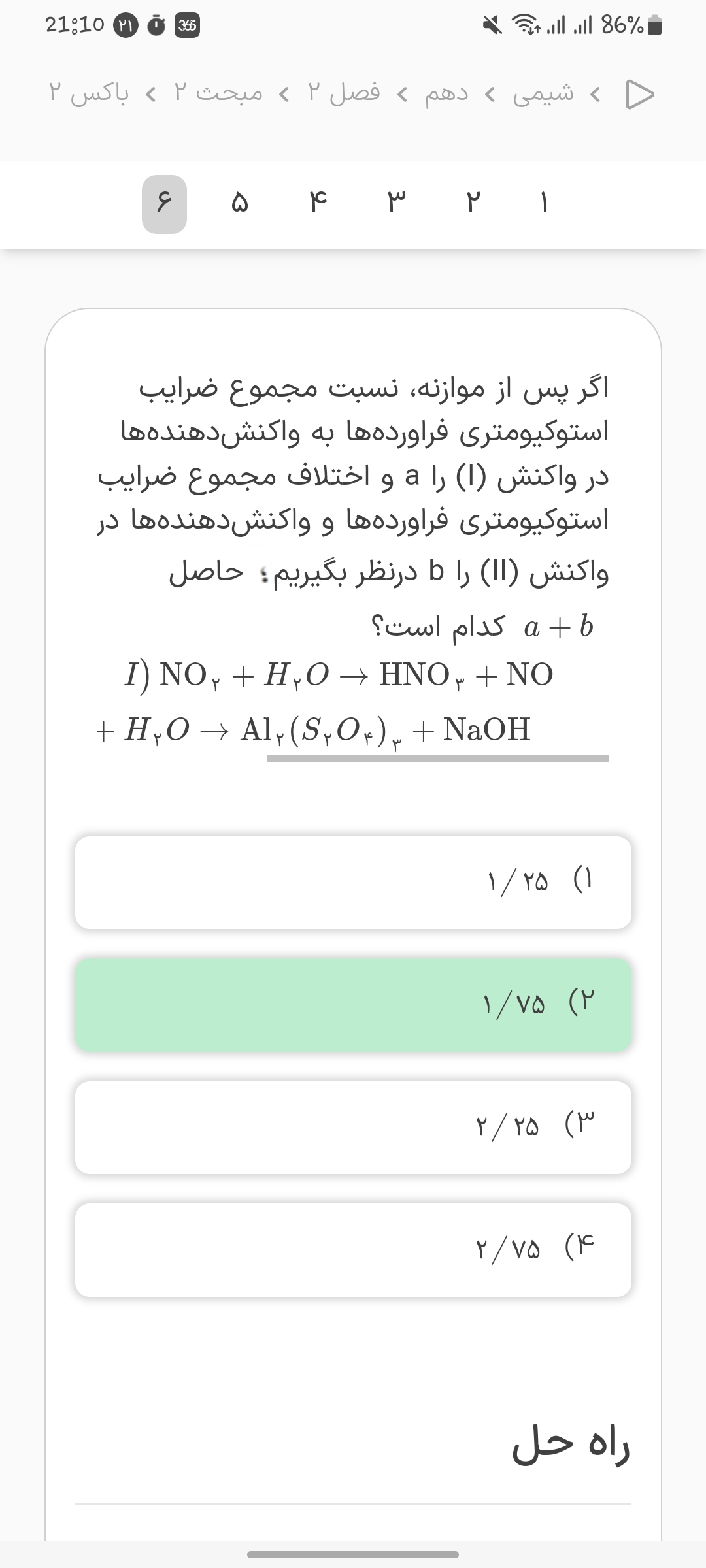
Task: Choose answer option ۱/۲۵
Action: coord(353,882)
